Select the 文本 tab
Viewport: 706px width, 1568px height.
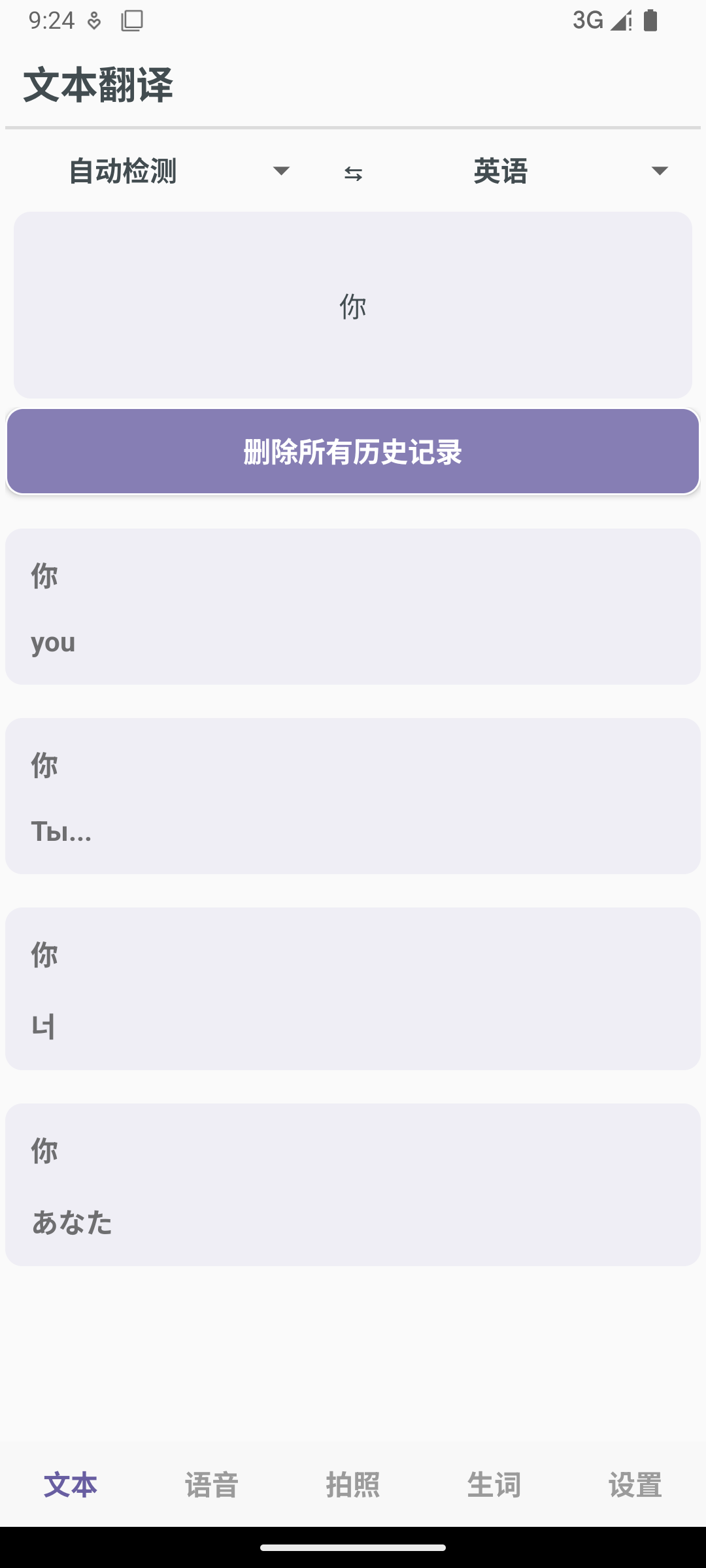tap(71, 1484)
